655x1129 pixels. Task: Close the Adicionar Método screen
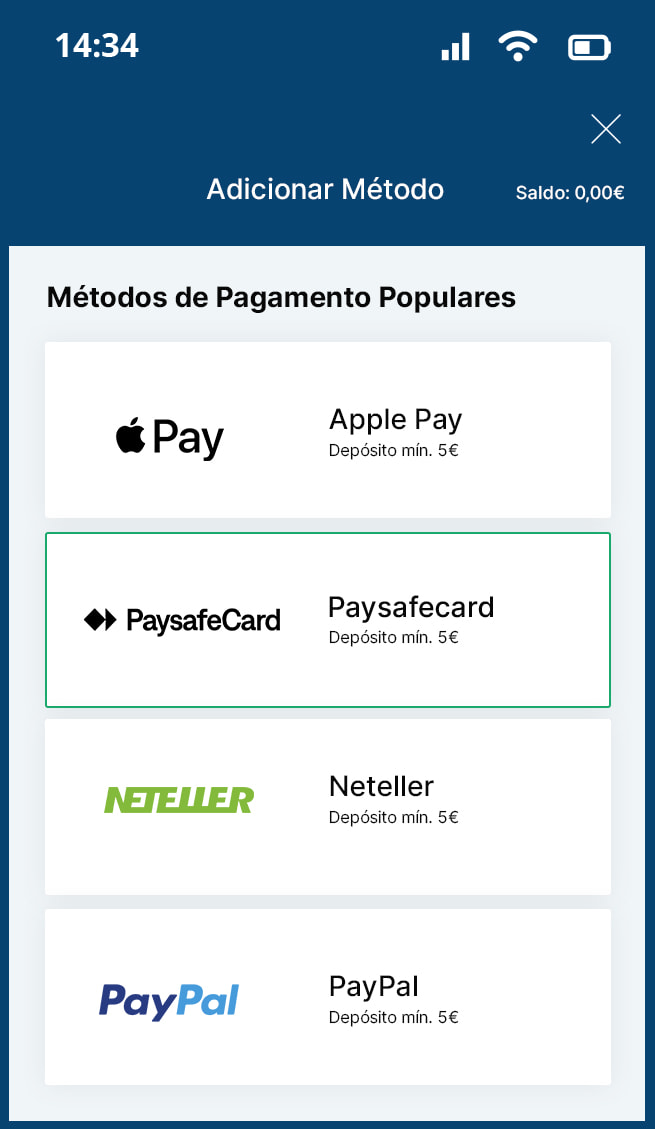[x=606, y=129]
